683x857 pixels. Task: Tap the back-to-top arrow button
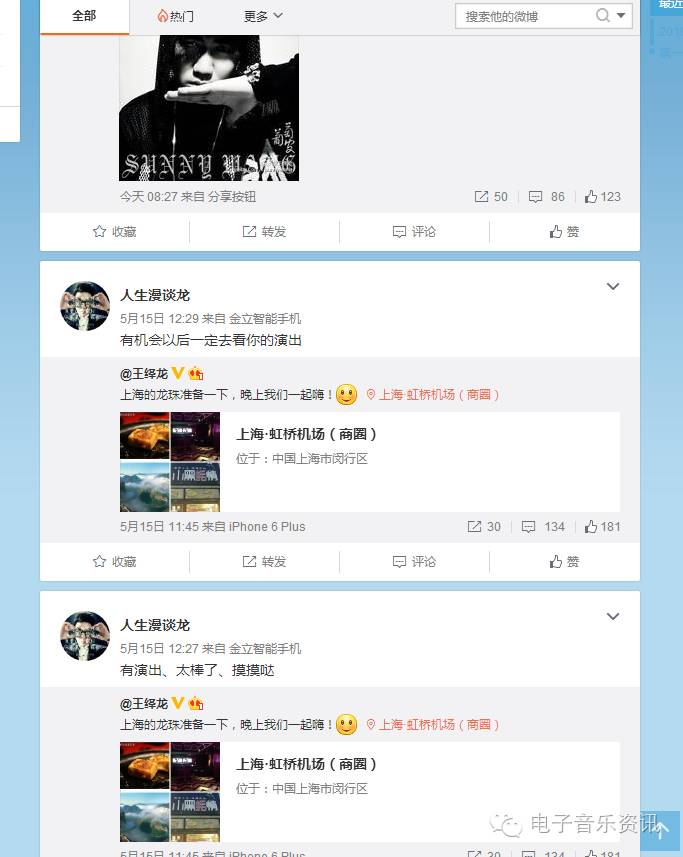point(660,831)
